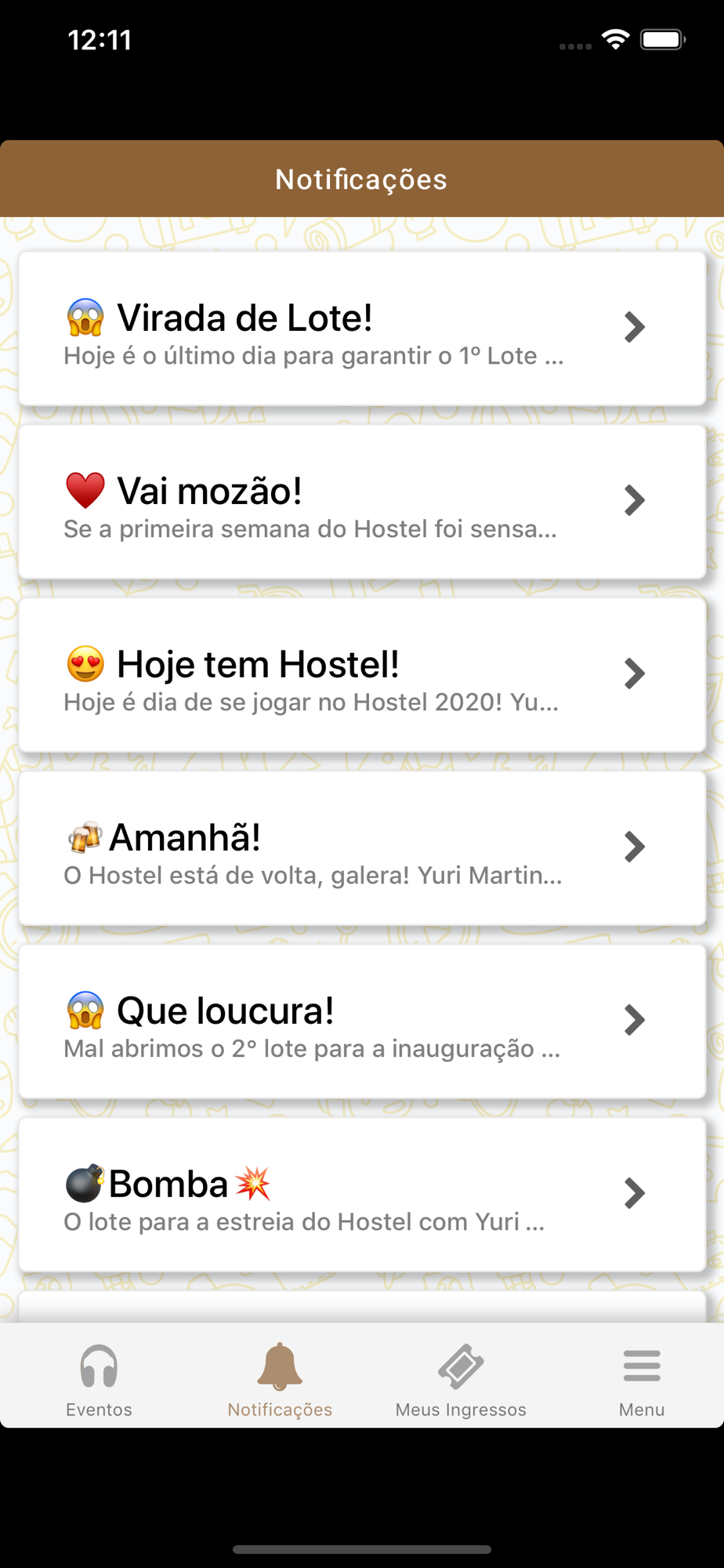Open the Hoje tem Hostel! notification

362,675
